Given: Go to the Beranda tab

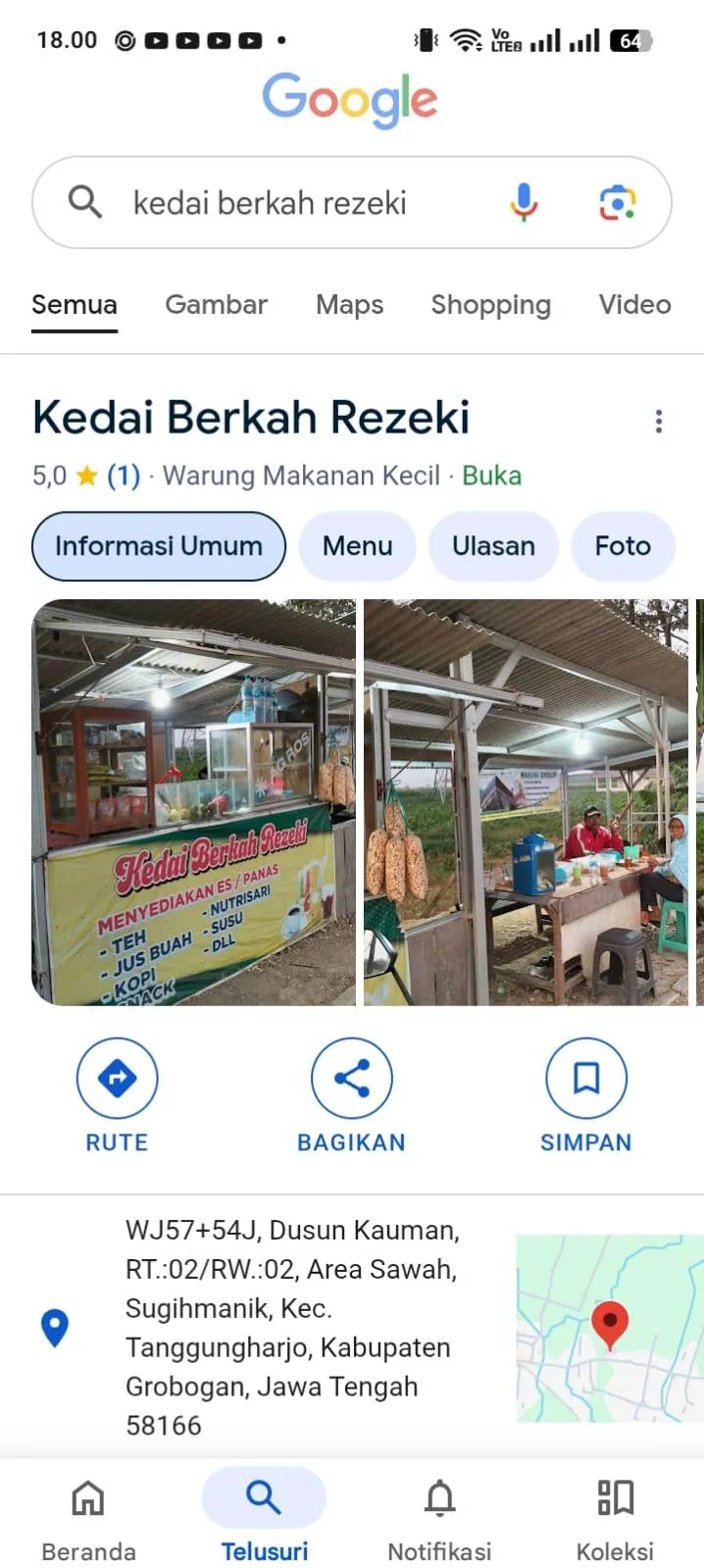Looking at the screenshot, I should click(88, 1517).
